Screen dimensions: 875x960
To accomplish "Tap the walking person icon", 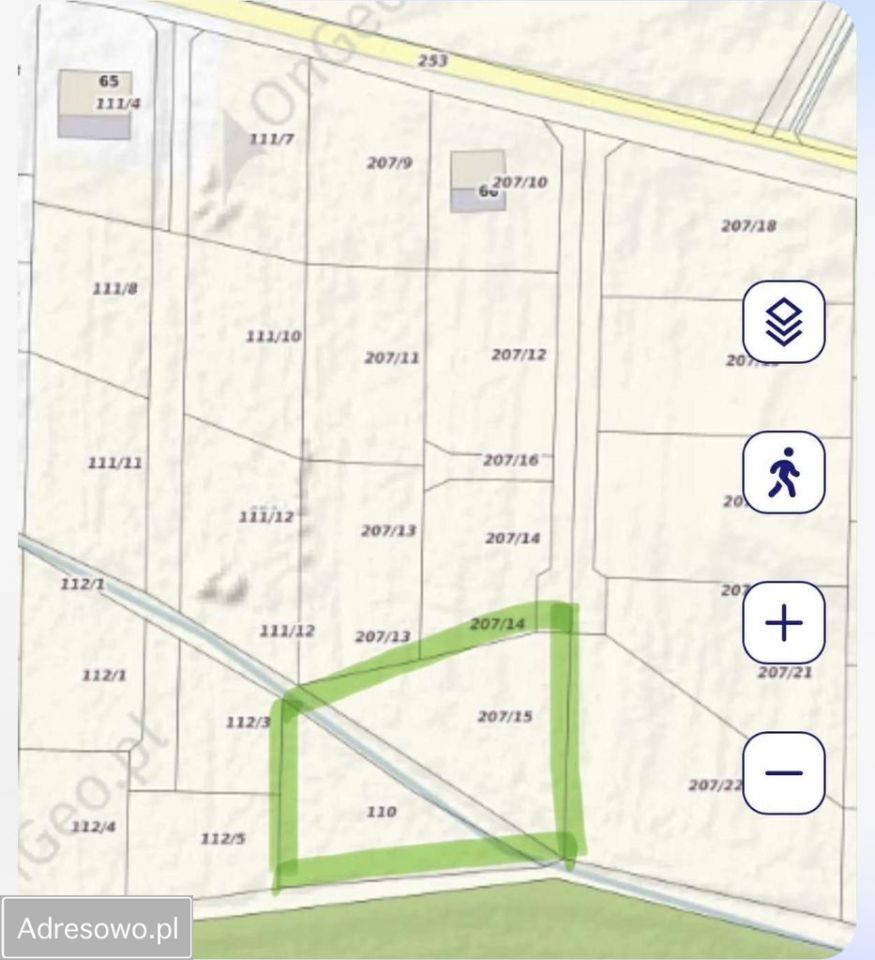I will 784,473.
